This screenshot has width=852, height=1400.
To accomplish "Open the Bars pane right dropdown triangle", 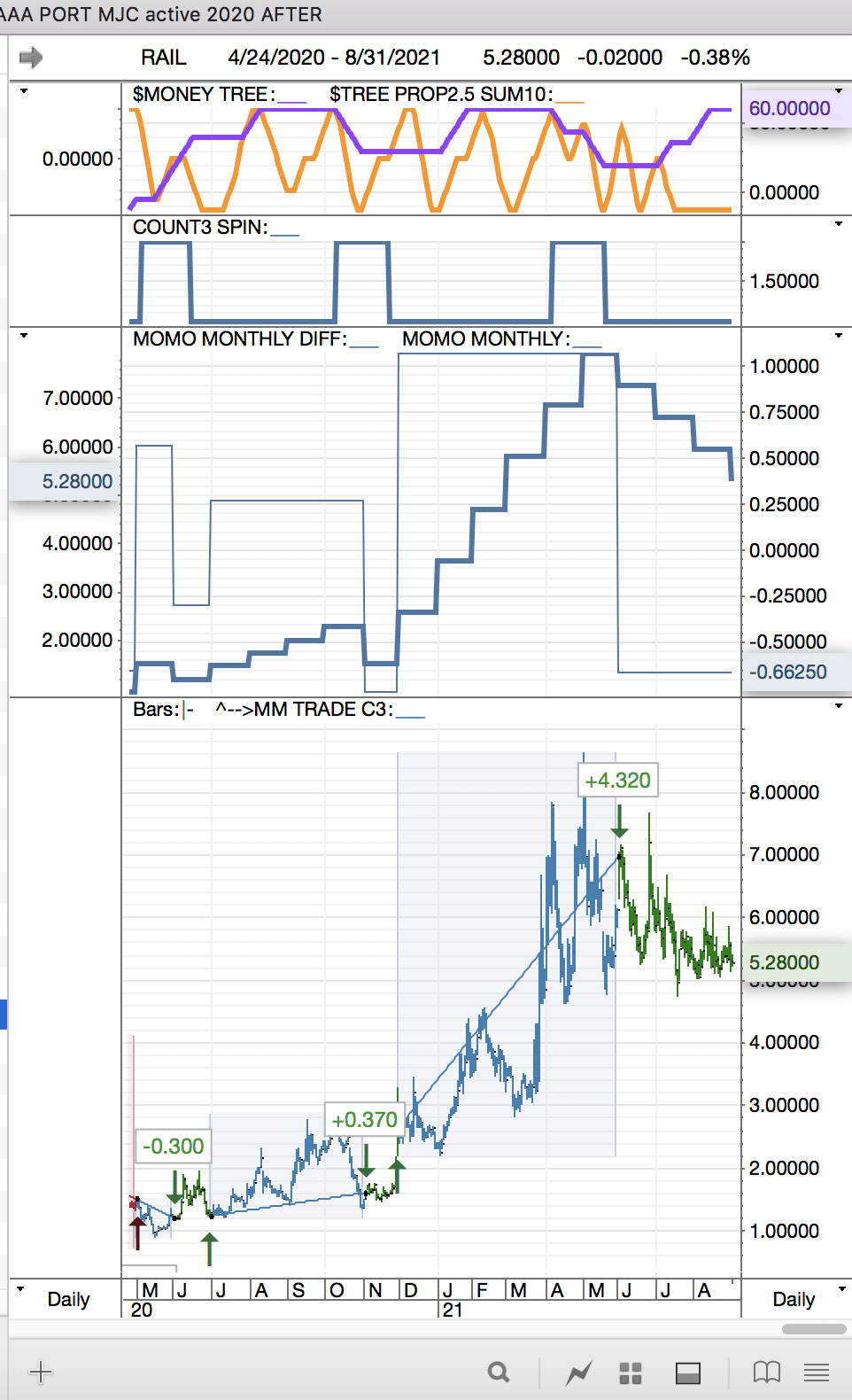I will click(839, 706).
